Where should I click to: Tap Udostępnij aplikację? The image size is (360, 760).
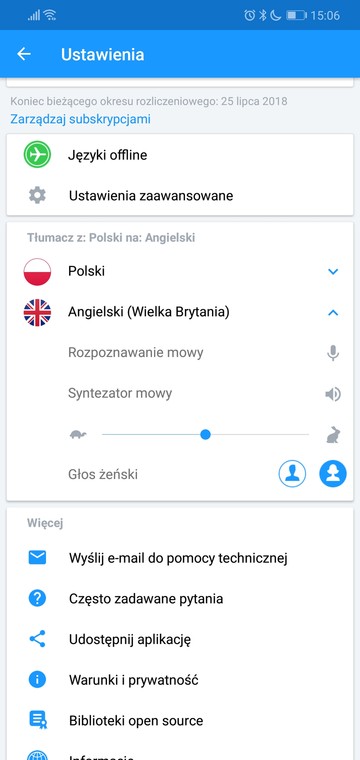(x=180, y=639)
